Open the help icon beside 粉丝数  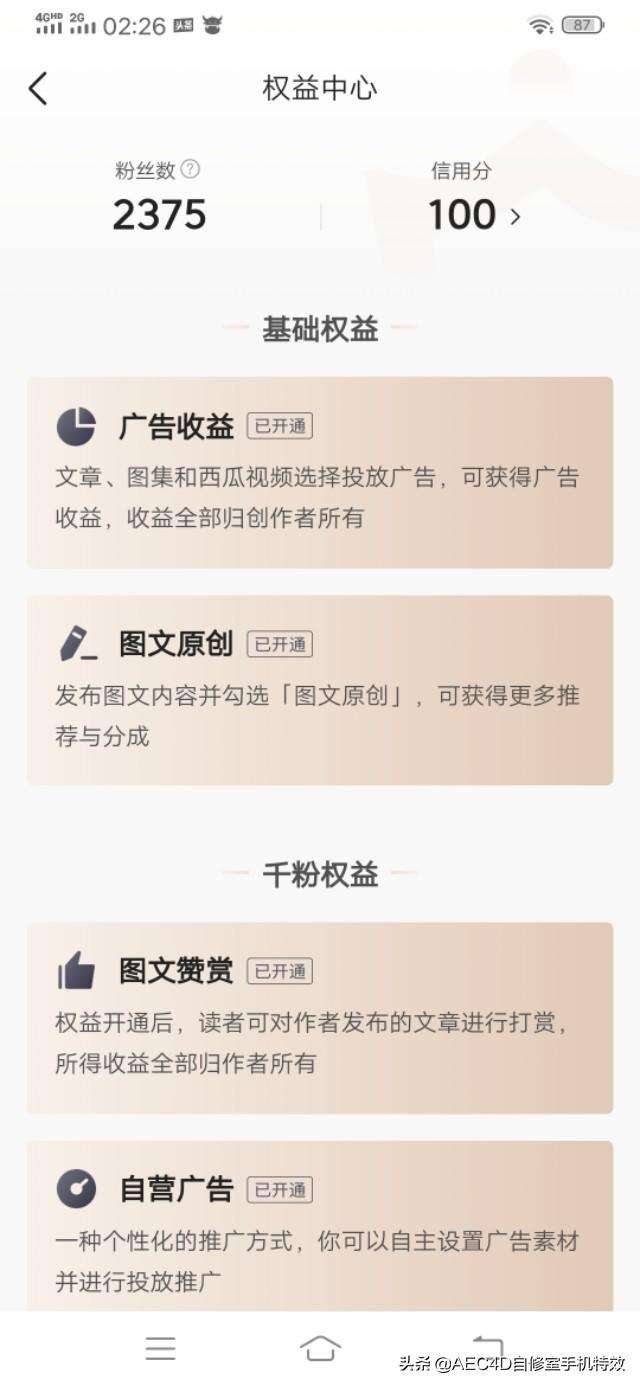190,170
